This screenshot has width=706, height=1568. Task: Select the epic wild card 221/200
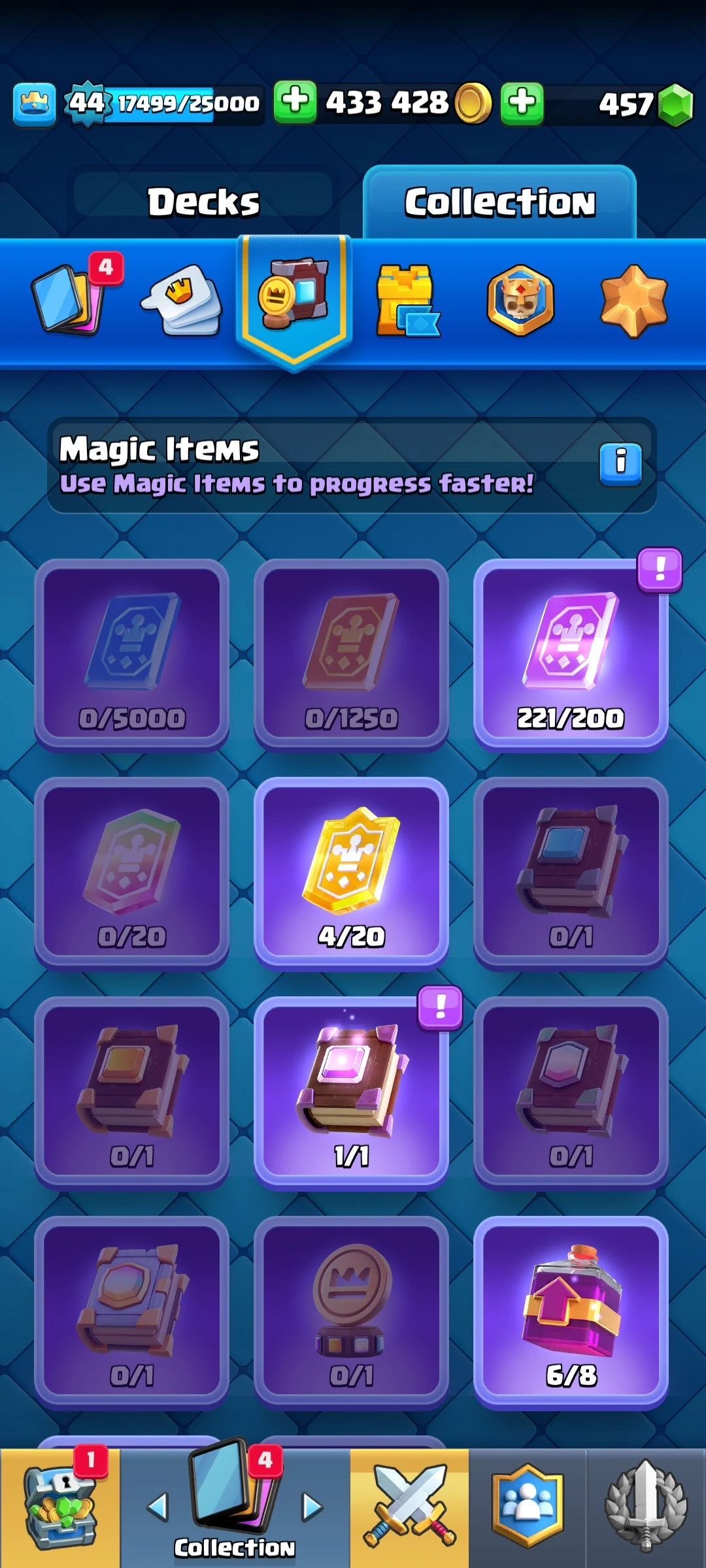tap(570, 655)
